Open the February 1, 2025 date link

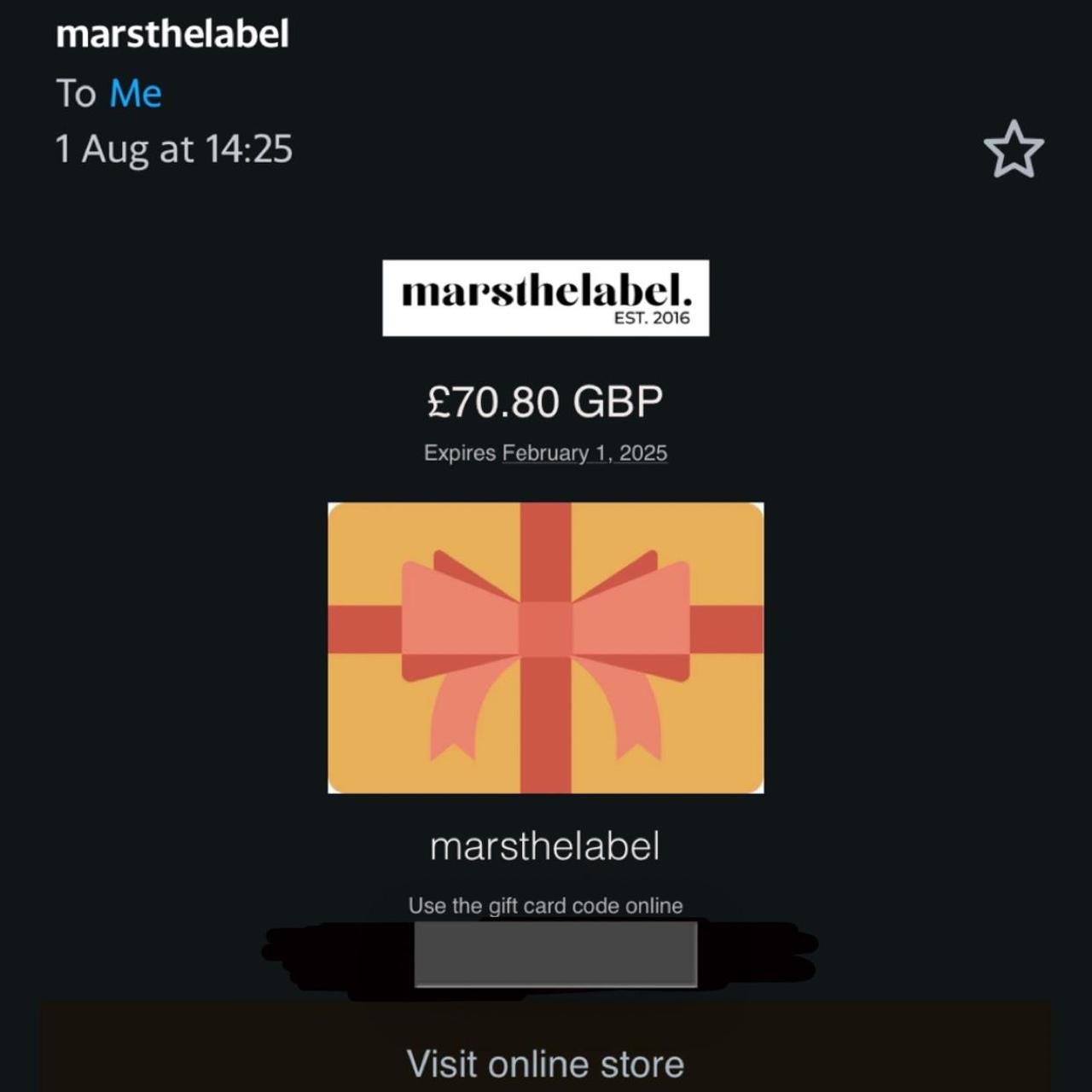tap(584, 453)
